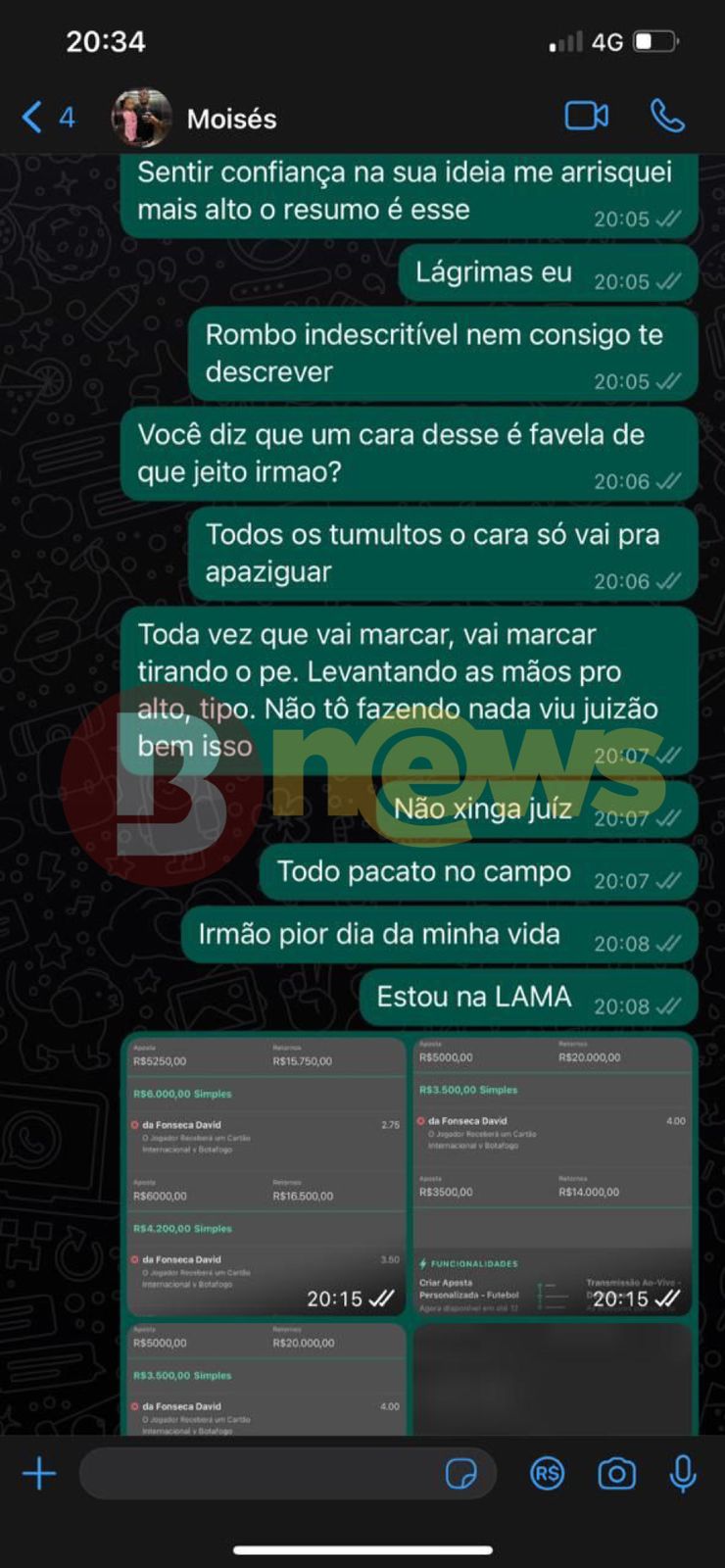Start a voice call with Moisés
This screenshot has height=1568, width=725.
667,117
